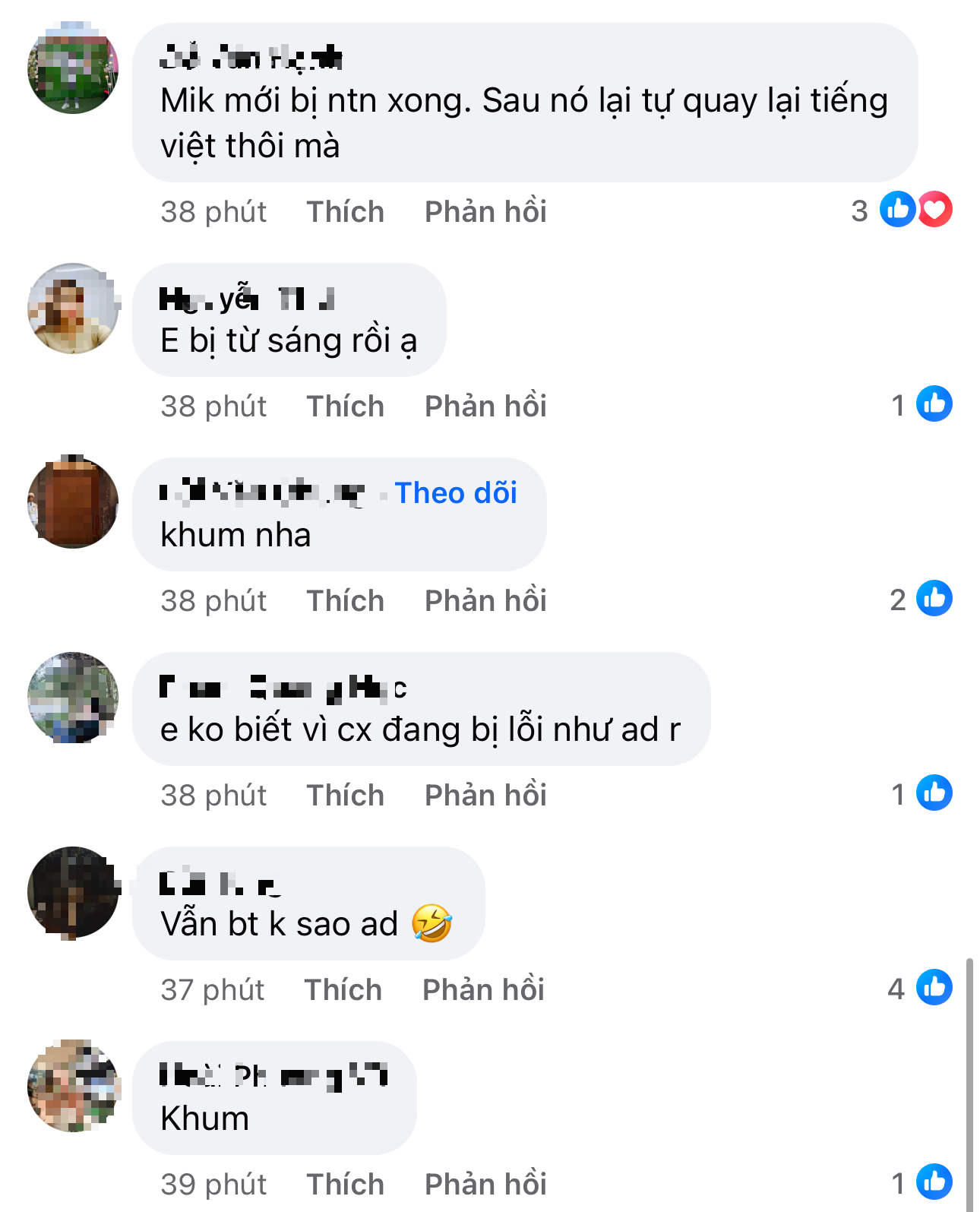Image resolution: width=980 pixels, height=1212 pixels.
Task: Reply to 'E bị từ sáng rồi ạ'
Action: pos(485,406)
